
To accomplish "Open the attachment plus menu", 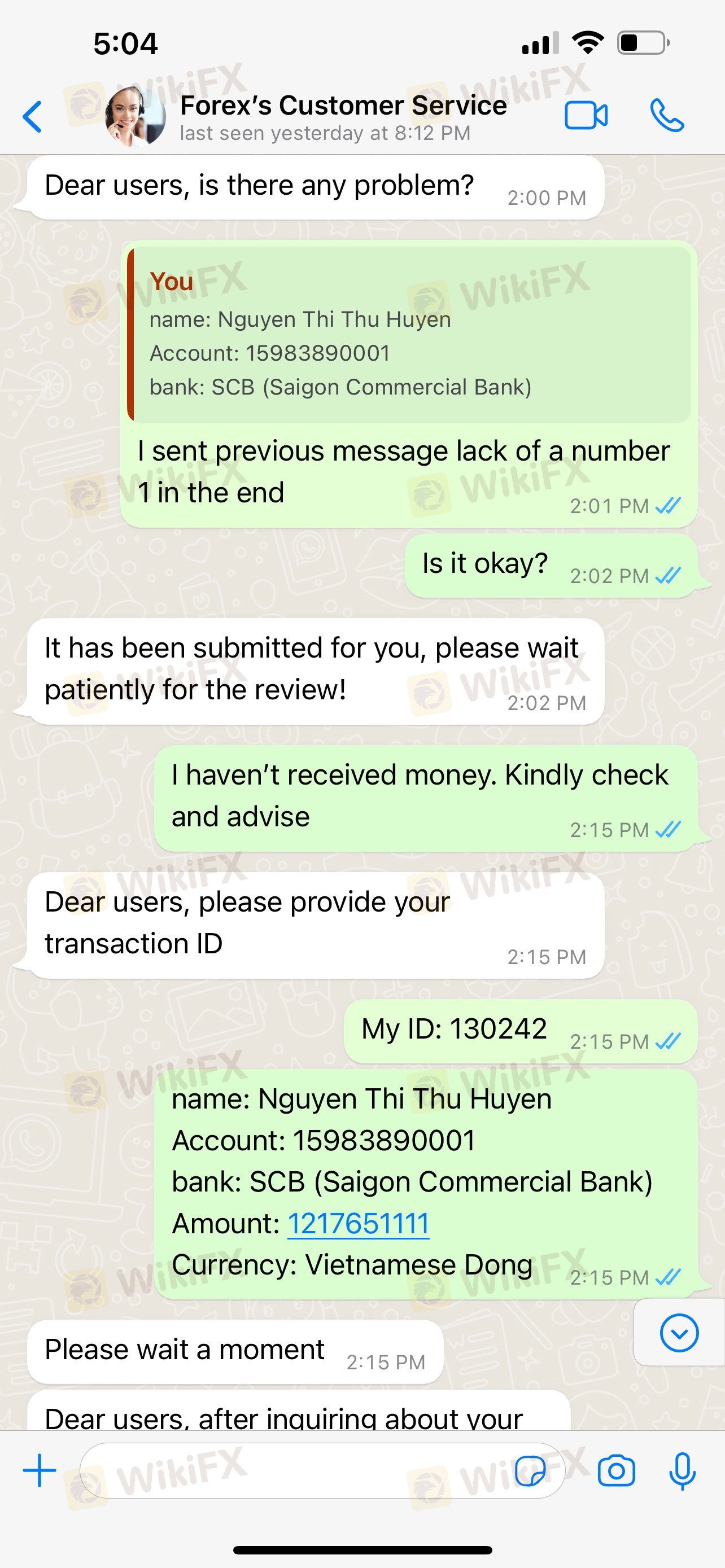I will 40,1470.
